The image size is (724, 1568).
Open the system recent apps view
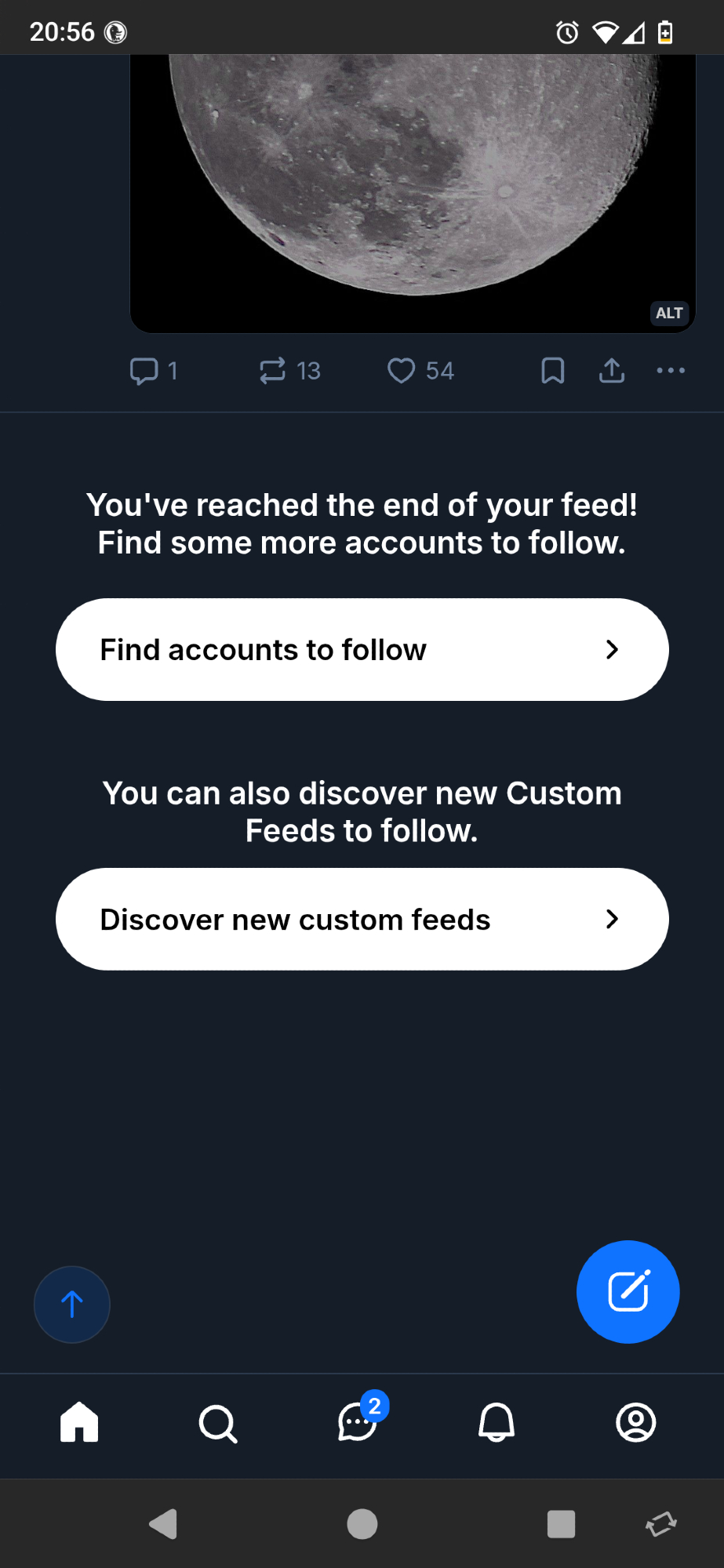(561, 1524)
